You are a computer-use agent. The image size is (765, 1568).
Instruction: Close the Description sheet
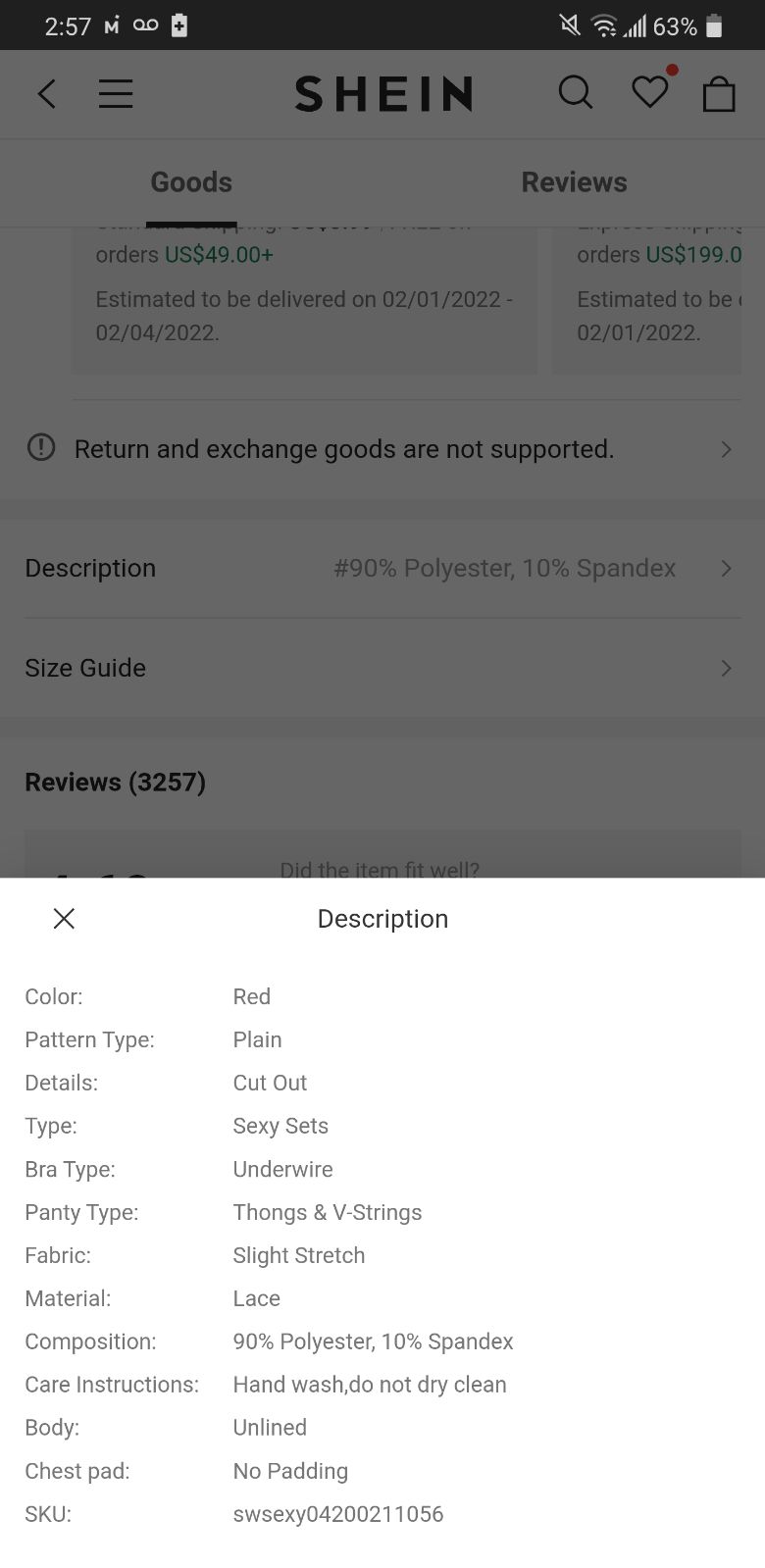click(64, 918)
